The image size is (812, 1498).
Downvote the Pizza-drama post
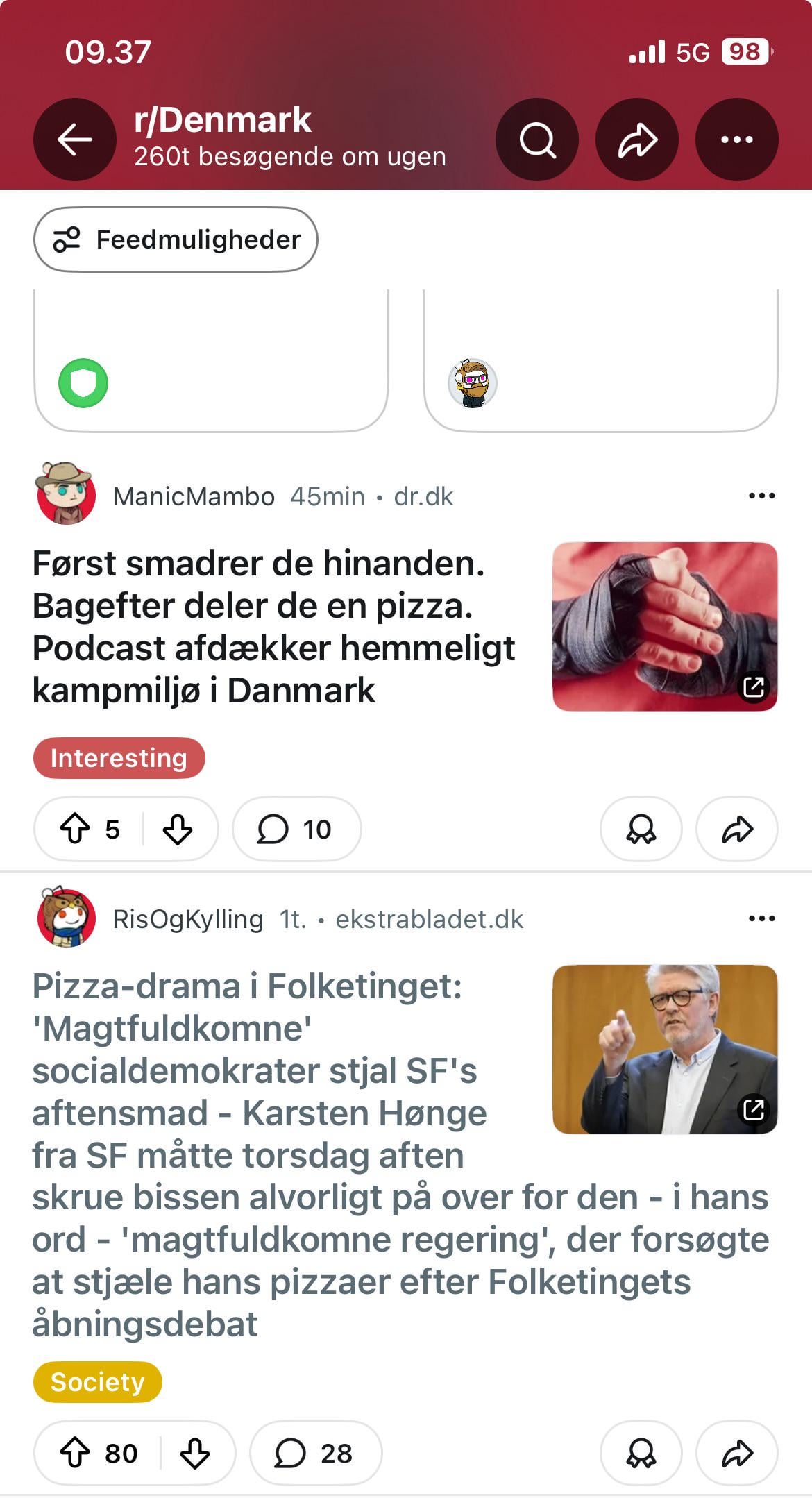pos(195,1453)
